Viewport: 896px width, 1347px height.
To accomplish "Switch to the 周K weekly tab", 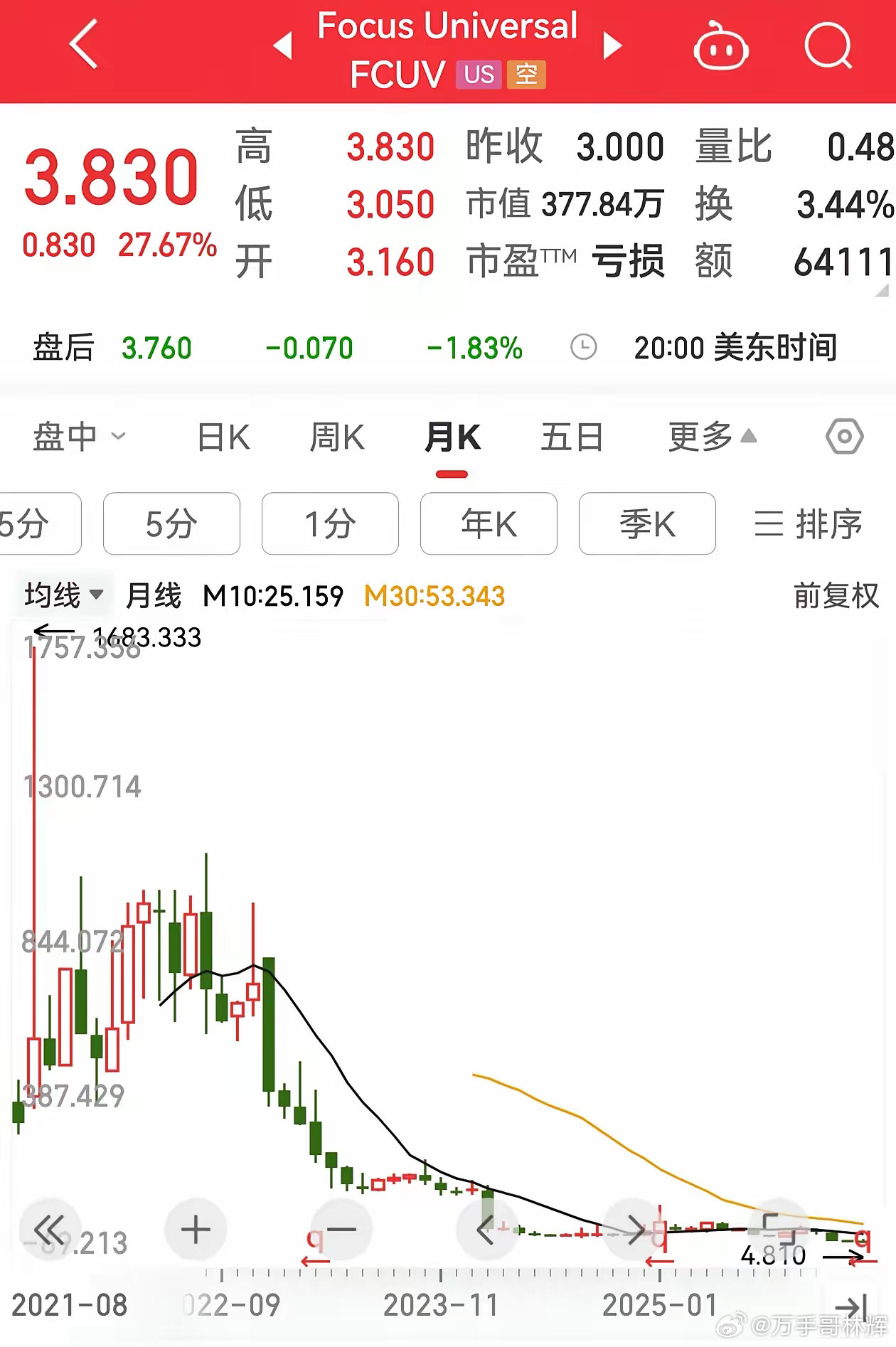I will click(337, 437).
